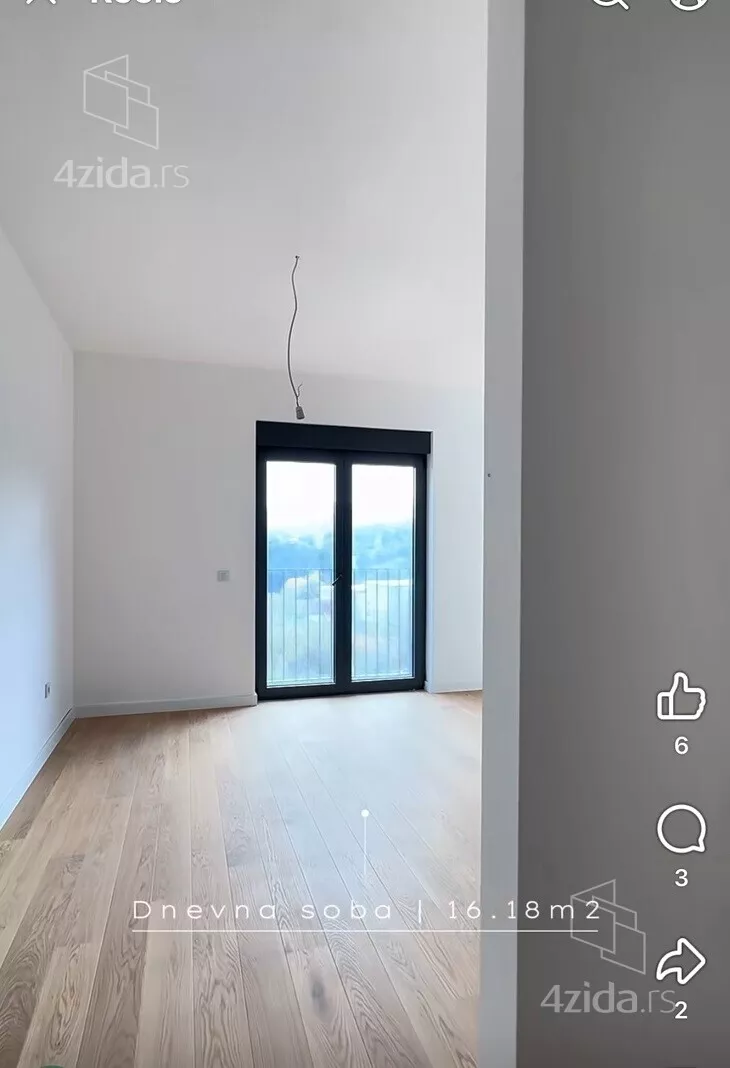Share this reel
The width and height of the screenshot is (730, 1068).
coord(681,962)
